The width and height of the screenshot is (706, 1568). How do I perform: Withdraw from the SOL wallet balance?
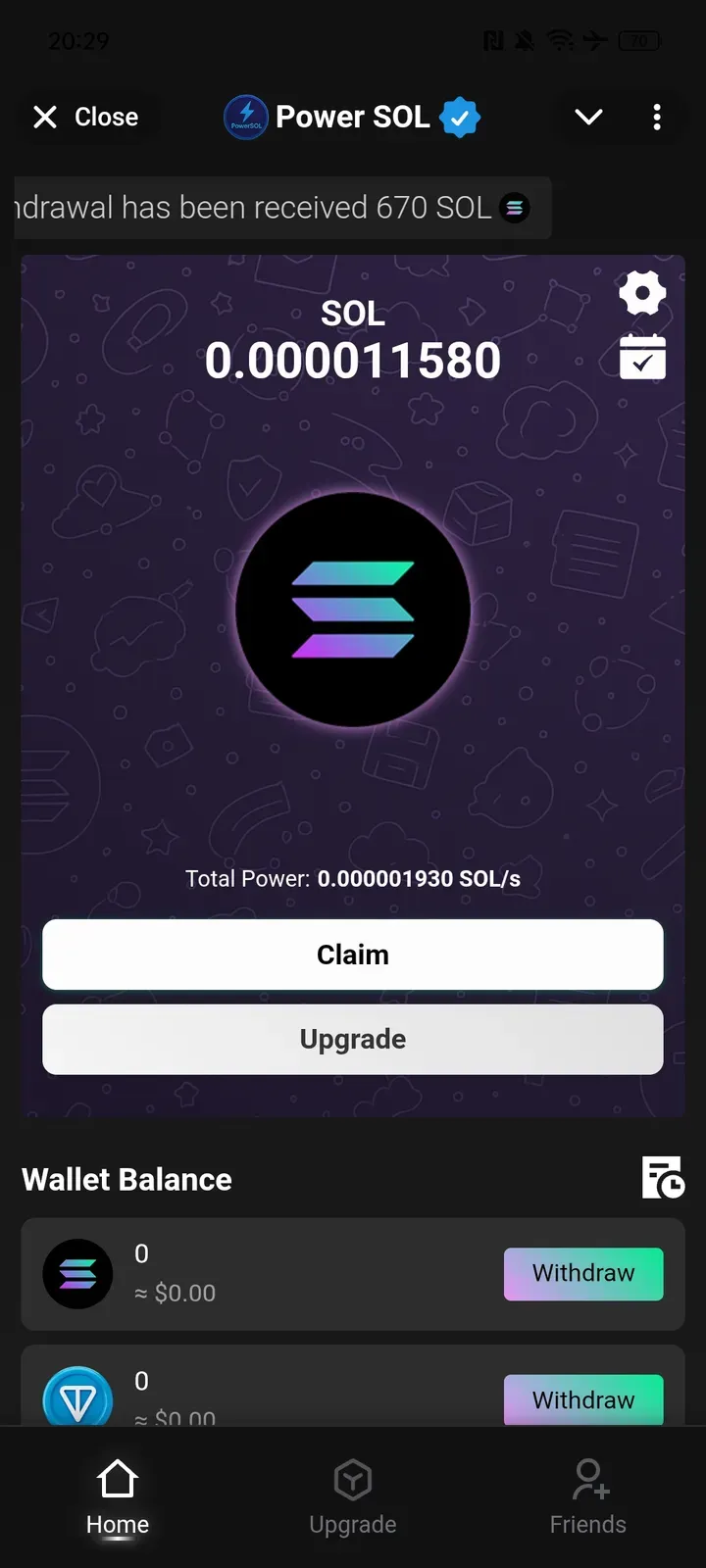(583, 1274)
